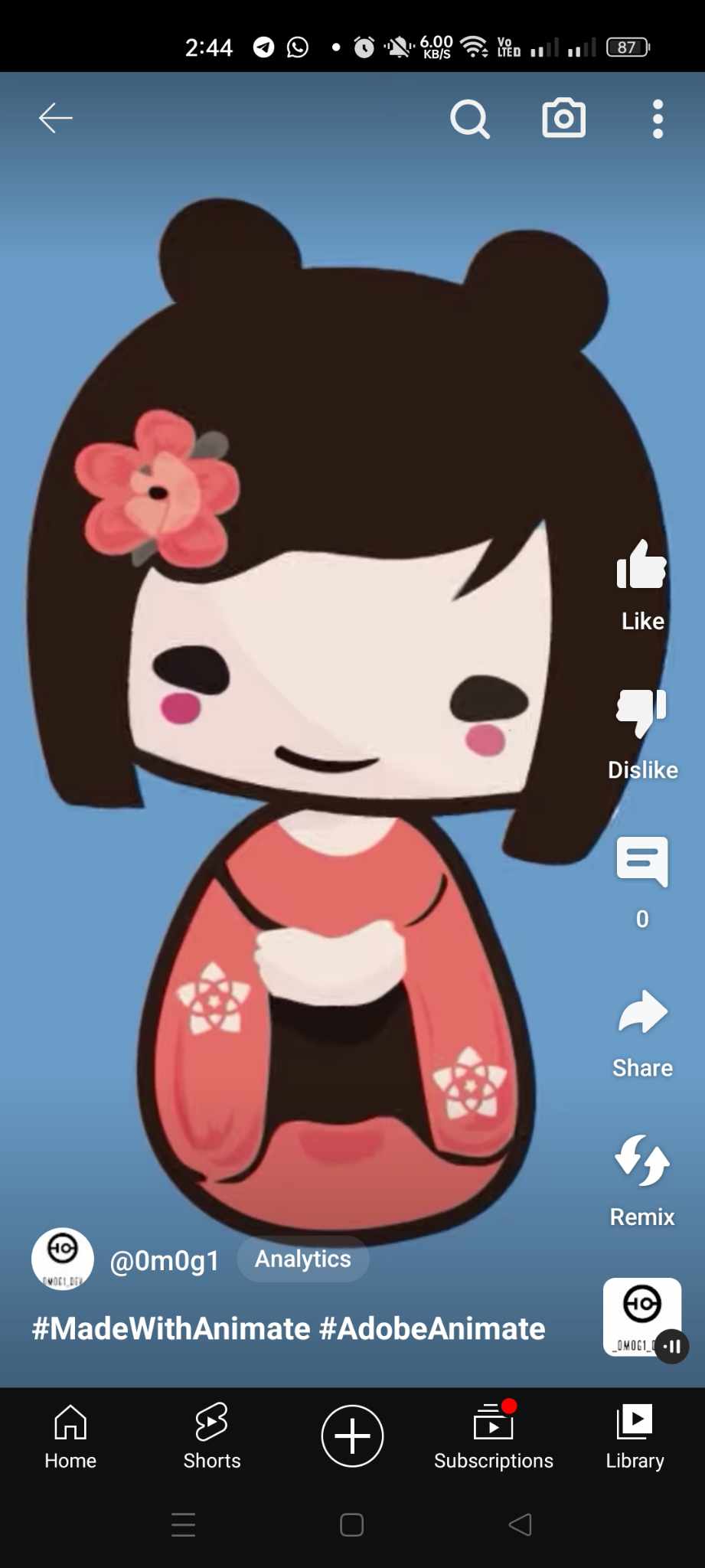Viewport: 705px width, 1568px height.
Task: Tap the plus create button
Action: point(352,1436)
